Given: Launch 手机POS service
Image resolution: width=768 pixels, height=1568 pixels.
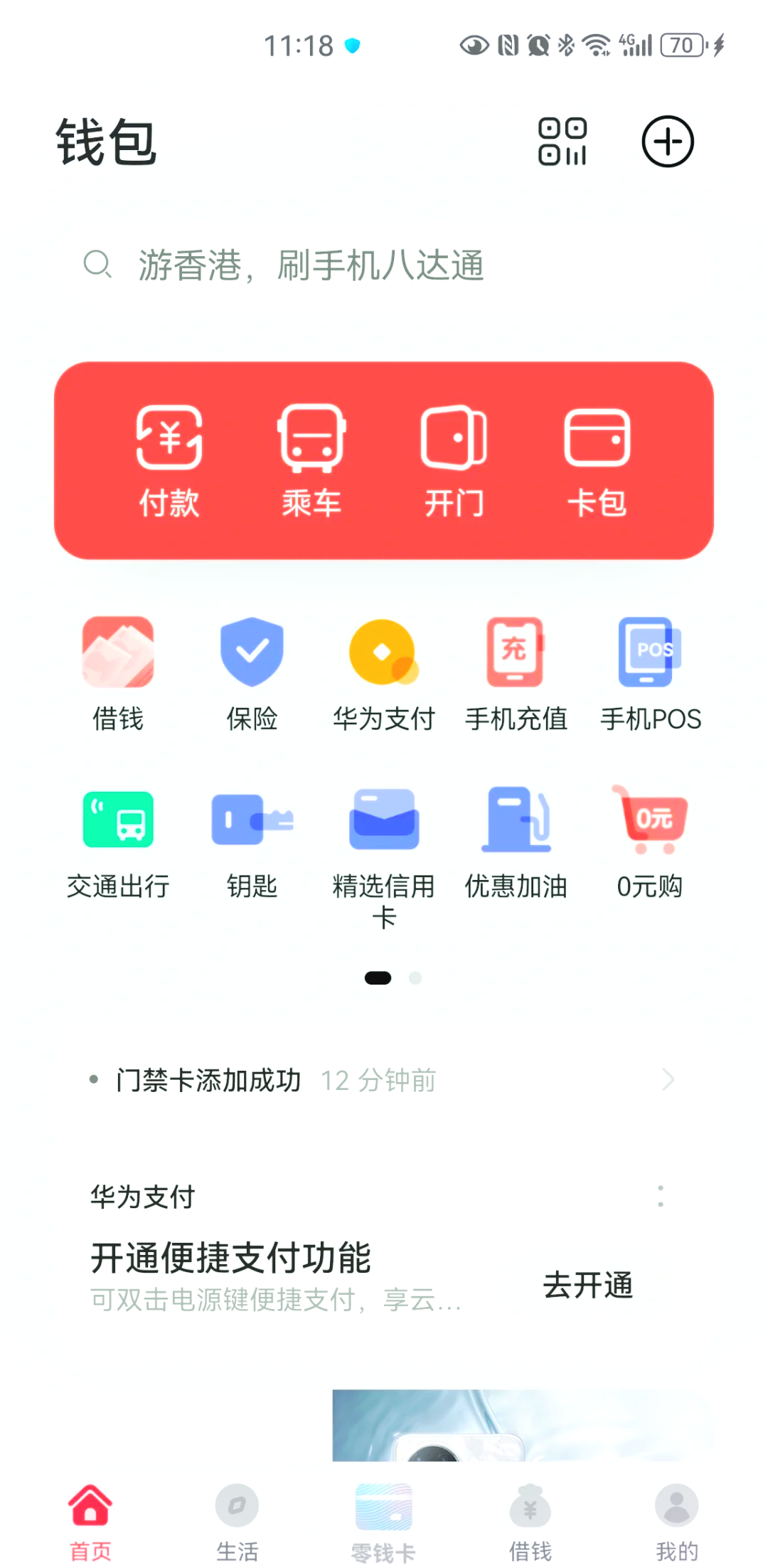Looking at the screenshot, I should (x=650, y=674).
